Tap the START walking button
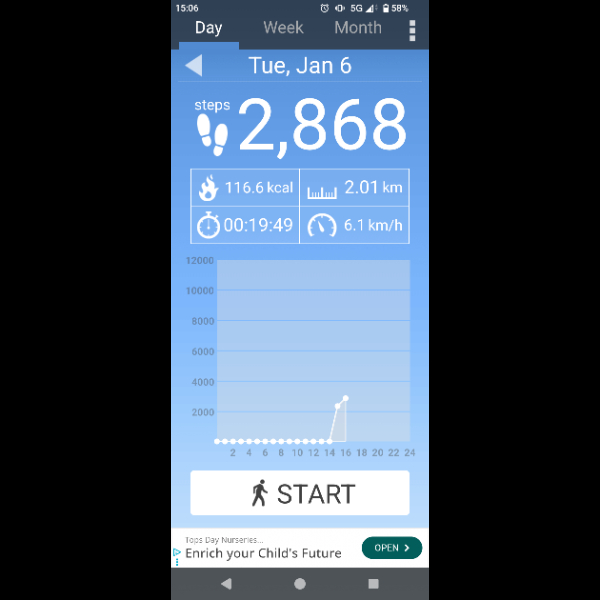 300,493
